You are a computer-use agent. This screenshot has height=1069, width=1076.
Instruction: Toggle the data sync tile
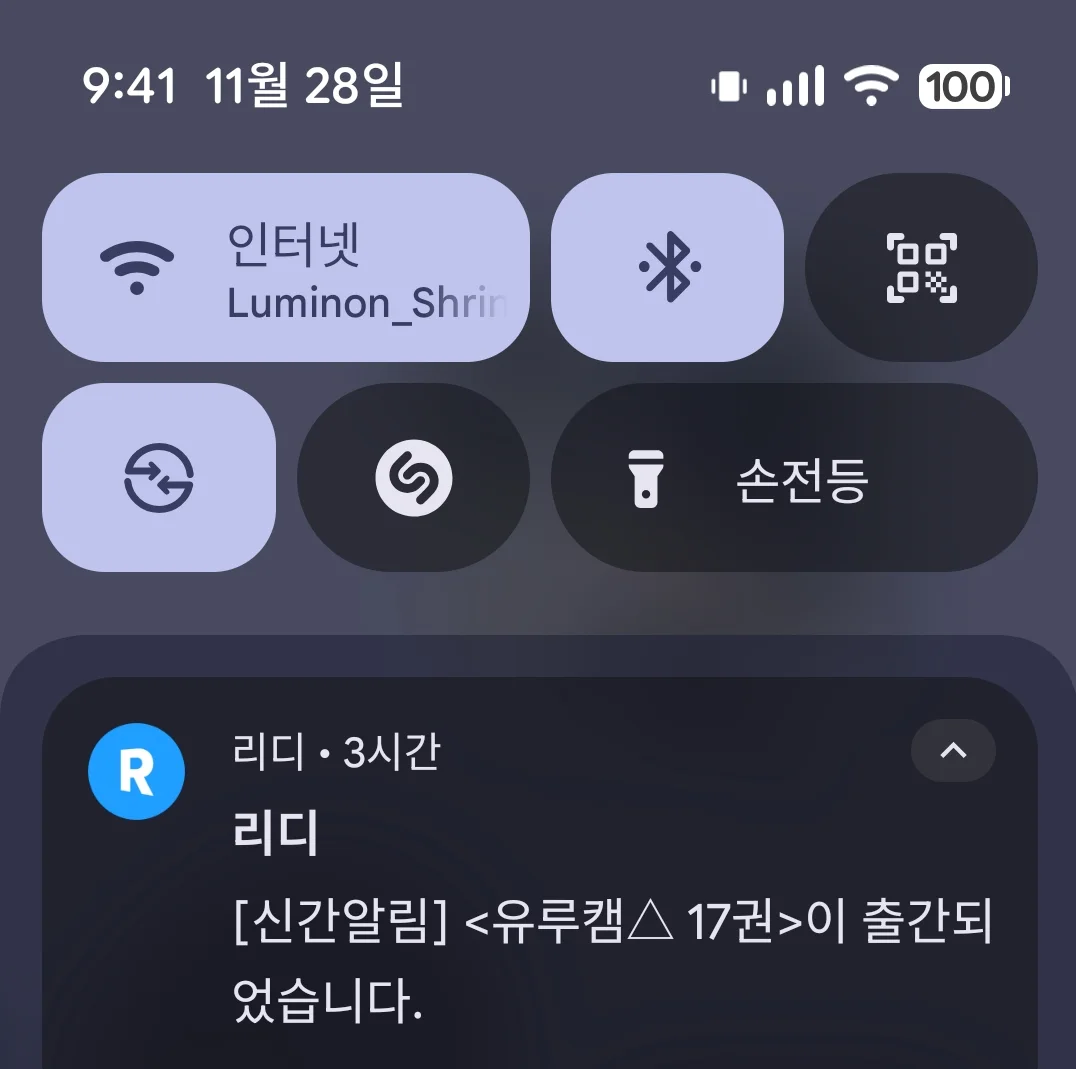[x=158, y=477]
